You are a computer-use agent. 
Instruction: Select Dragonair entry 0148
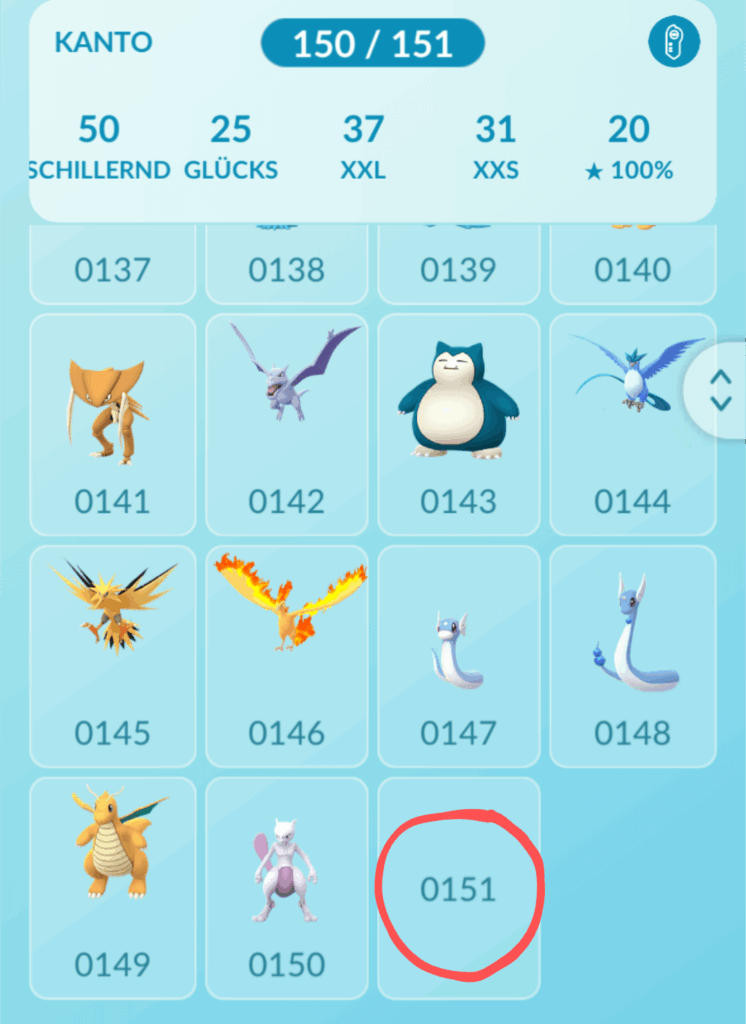tap(633, 656)
